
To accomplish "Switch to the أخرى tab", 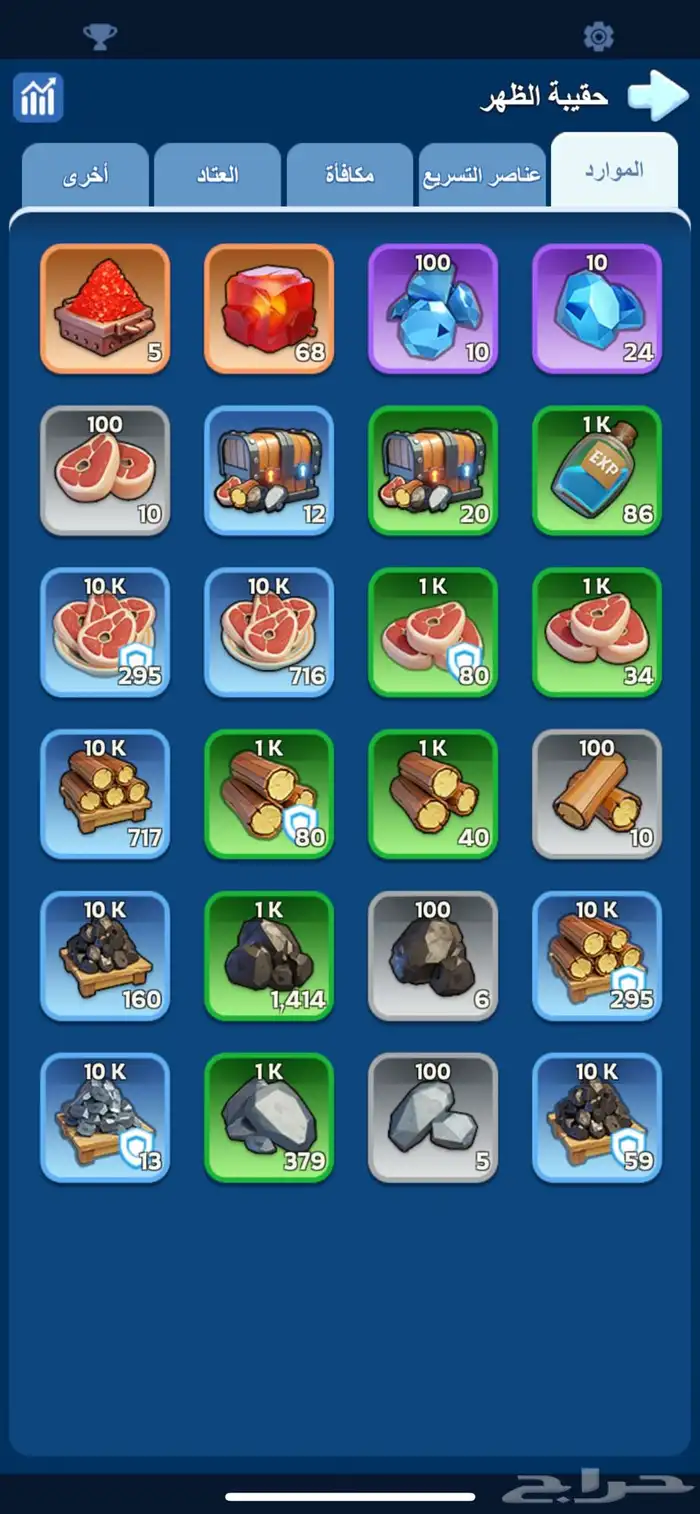I will (86, 175).
